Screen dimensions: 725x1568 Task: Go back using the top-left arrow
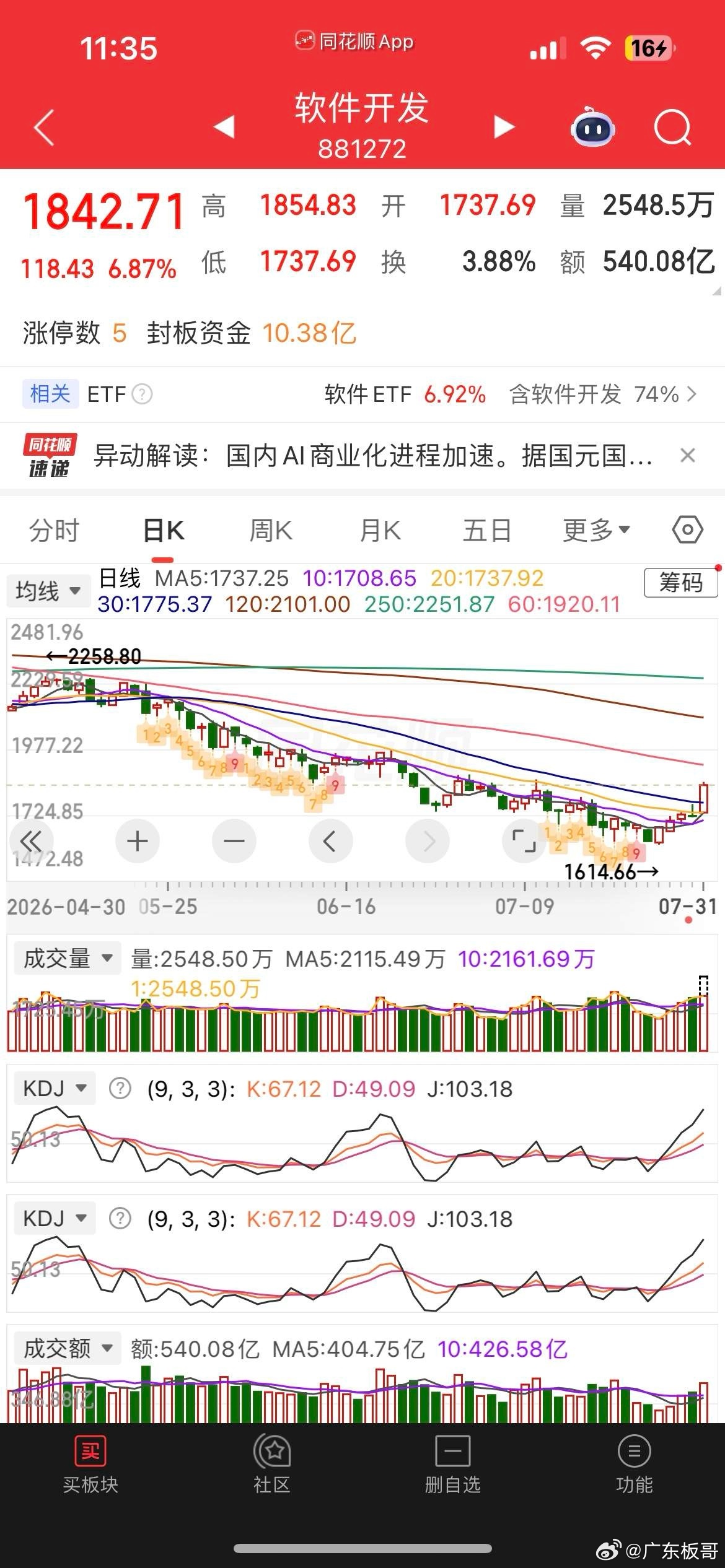click(45, 128)
